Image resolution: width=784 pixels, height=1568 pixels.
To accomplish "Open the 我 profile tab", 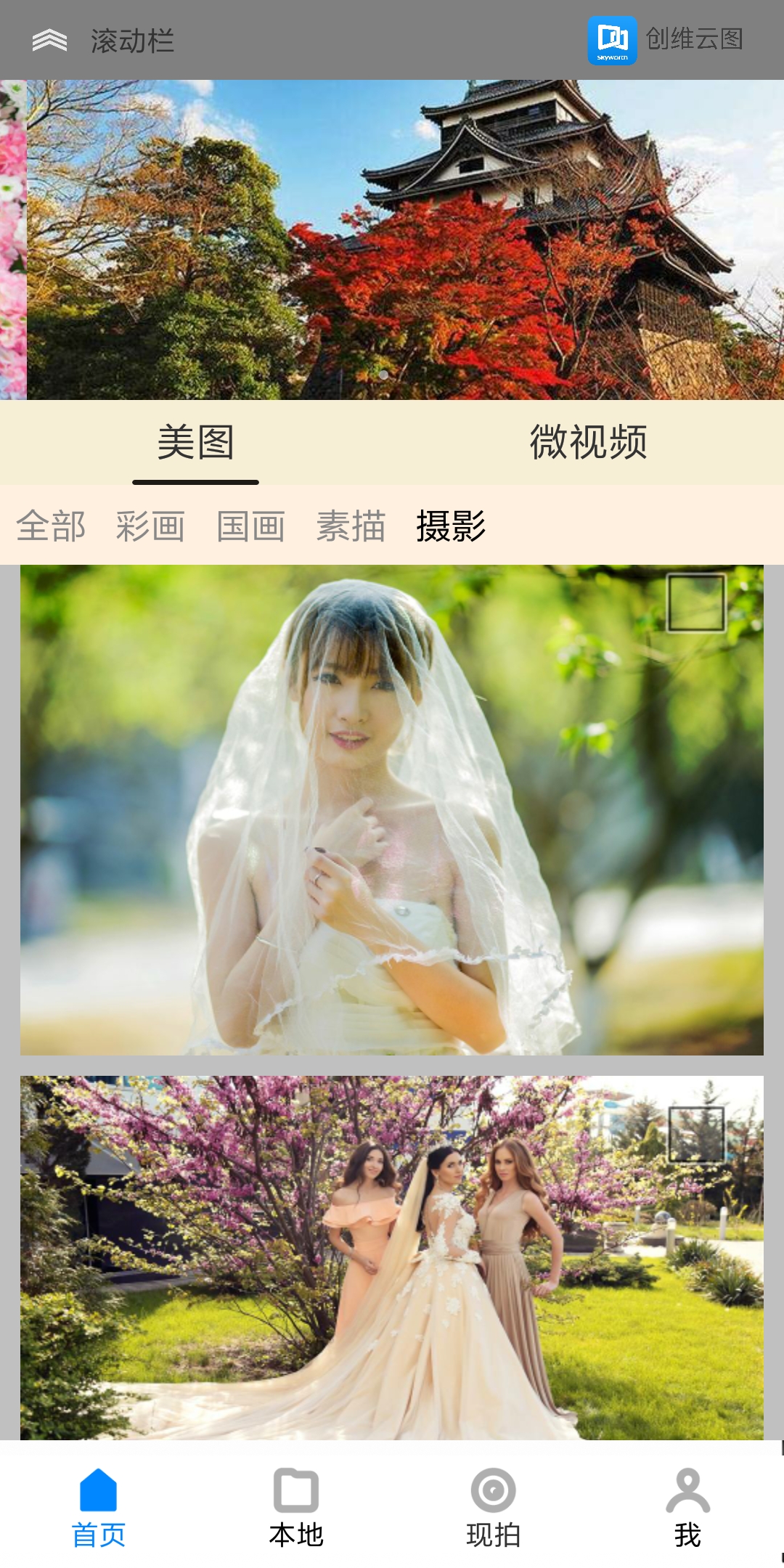I will pyautogui.click(x=687, y=1508).
